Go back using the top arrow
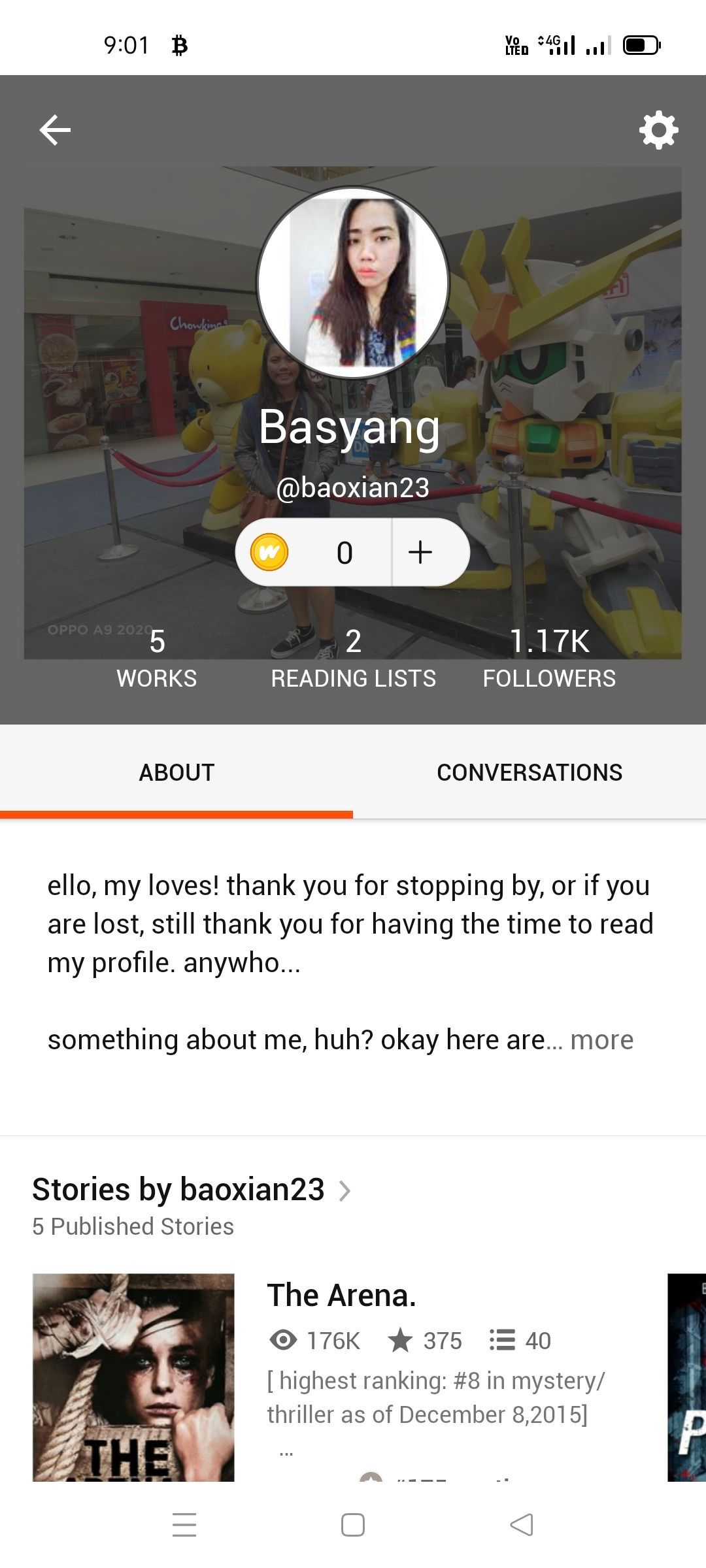706x1568 pixels. point(55,130)
